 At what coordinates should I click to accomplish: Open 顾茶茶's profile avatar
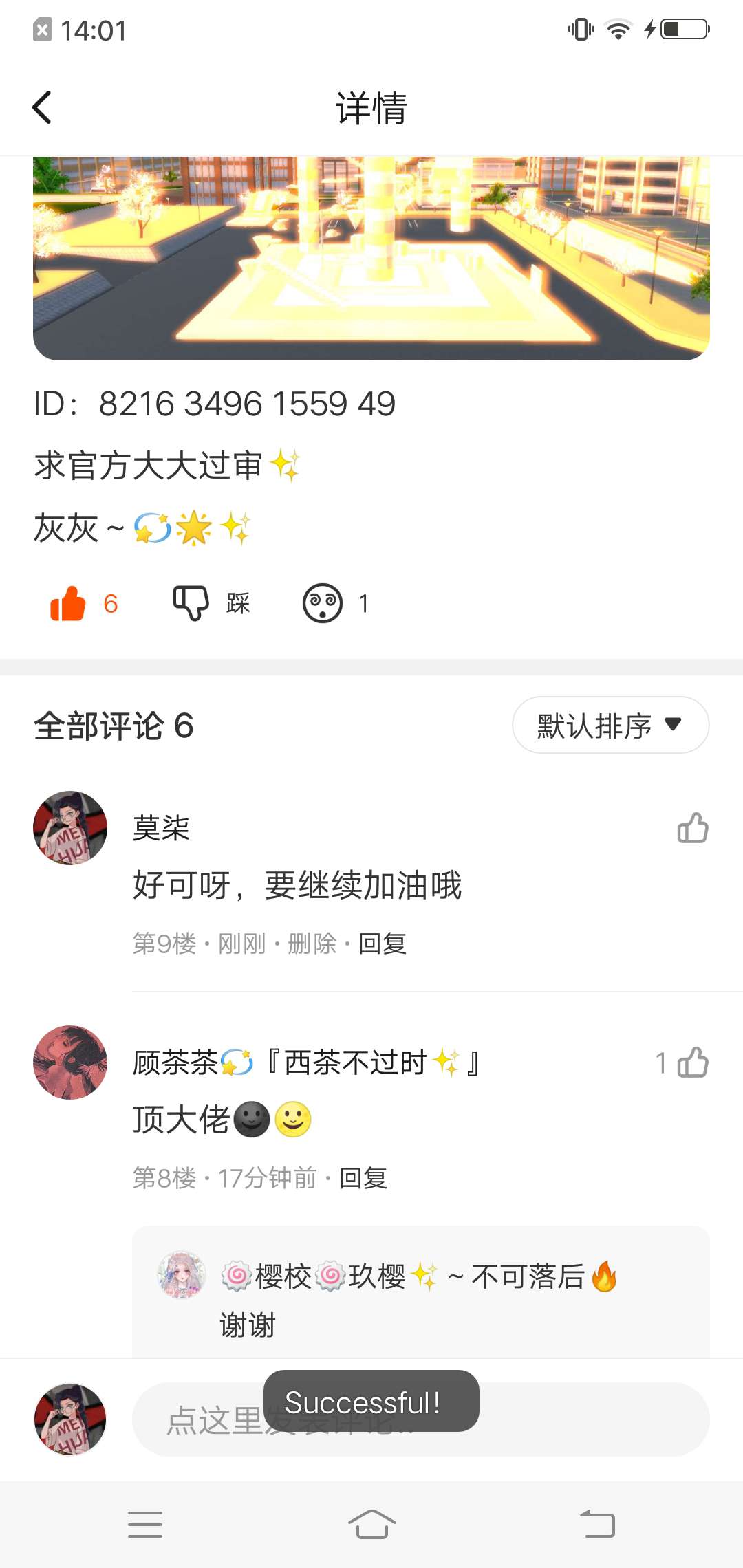pyautogui.click(x=70, y=1063)
